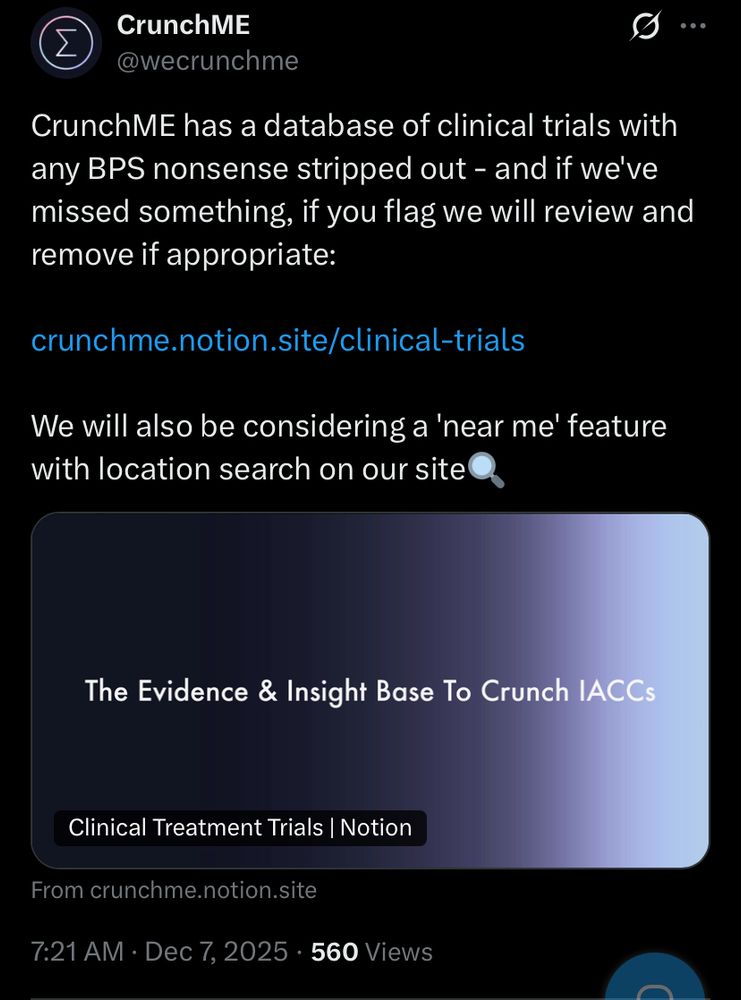
Task: Click the post body text to open it
Action: 350,190
